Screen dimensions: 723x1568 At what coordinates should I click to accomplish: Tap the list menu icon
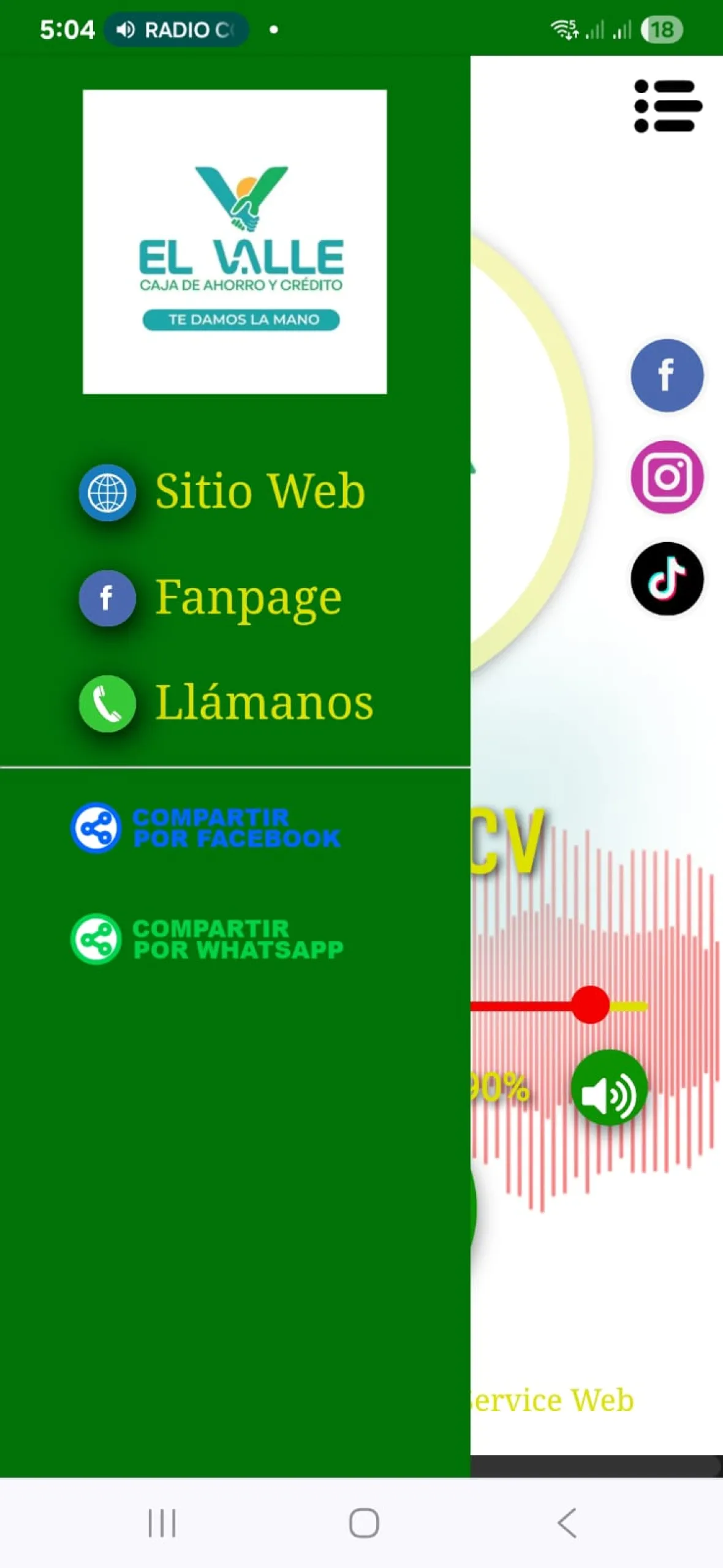(x=667, y=106)
